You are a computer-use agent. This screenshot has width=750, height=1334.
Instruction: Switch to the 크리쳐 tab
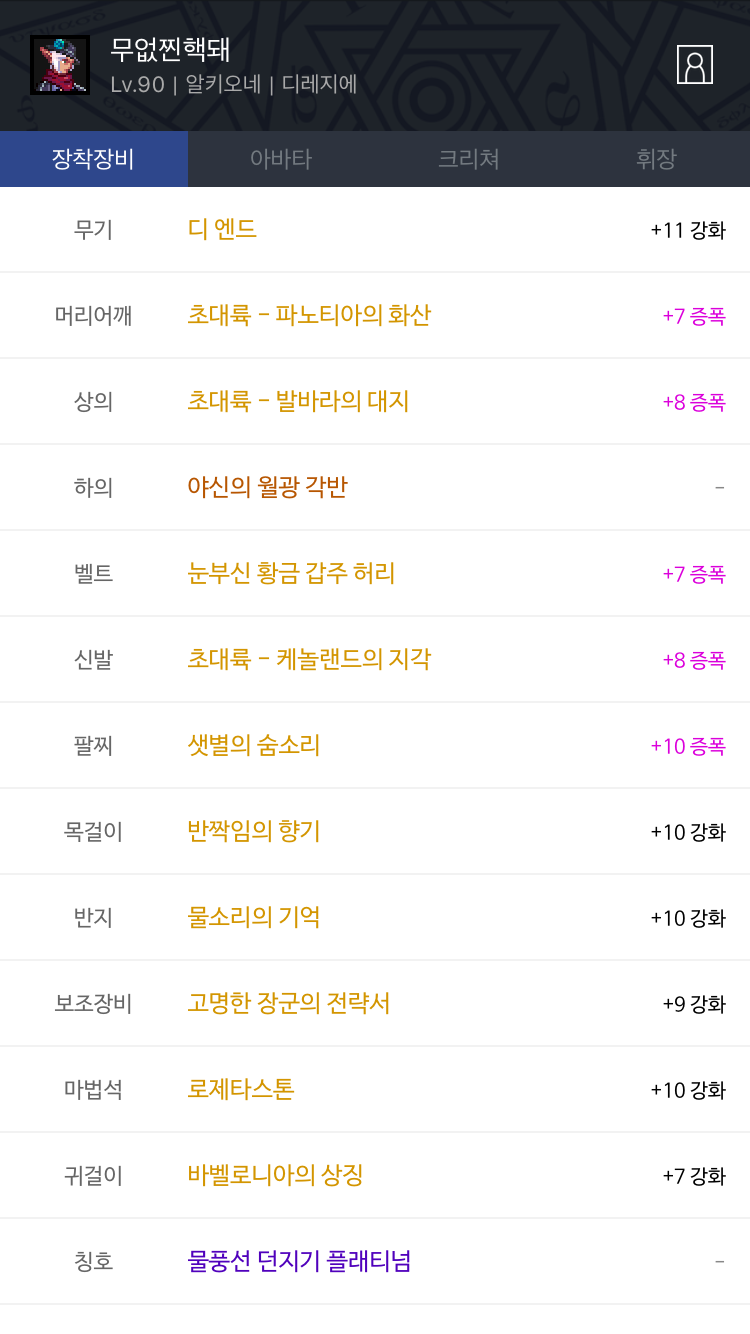tap(469, 159)
